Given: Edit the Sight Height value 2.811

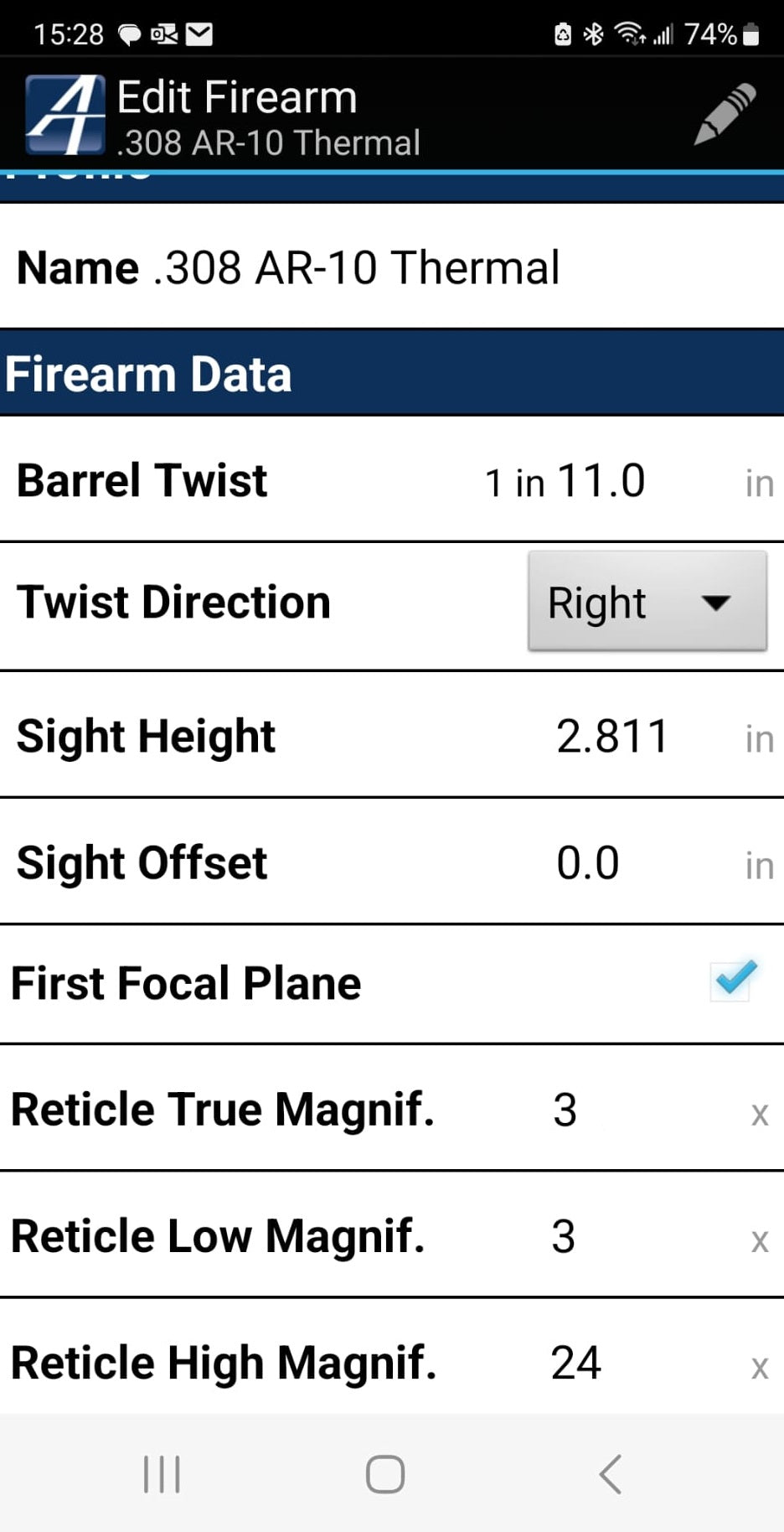Looking at the screenshot, I should 613,736.
